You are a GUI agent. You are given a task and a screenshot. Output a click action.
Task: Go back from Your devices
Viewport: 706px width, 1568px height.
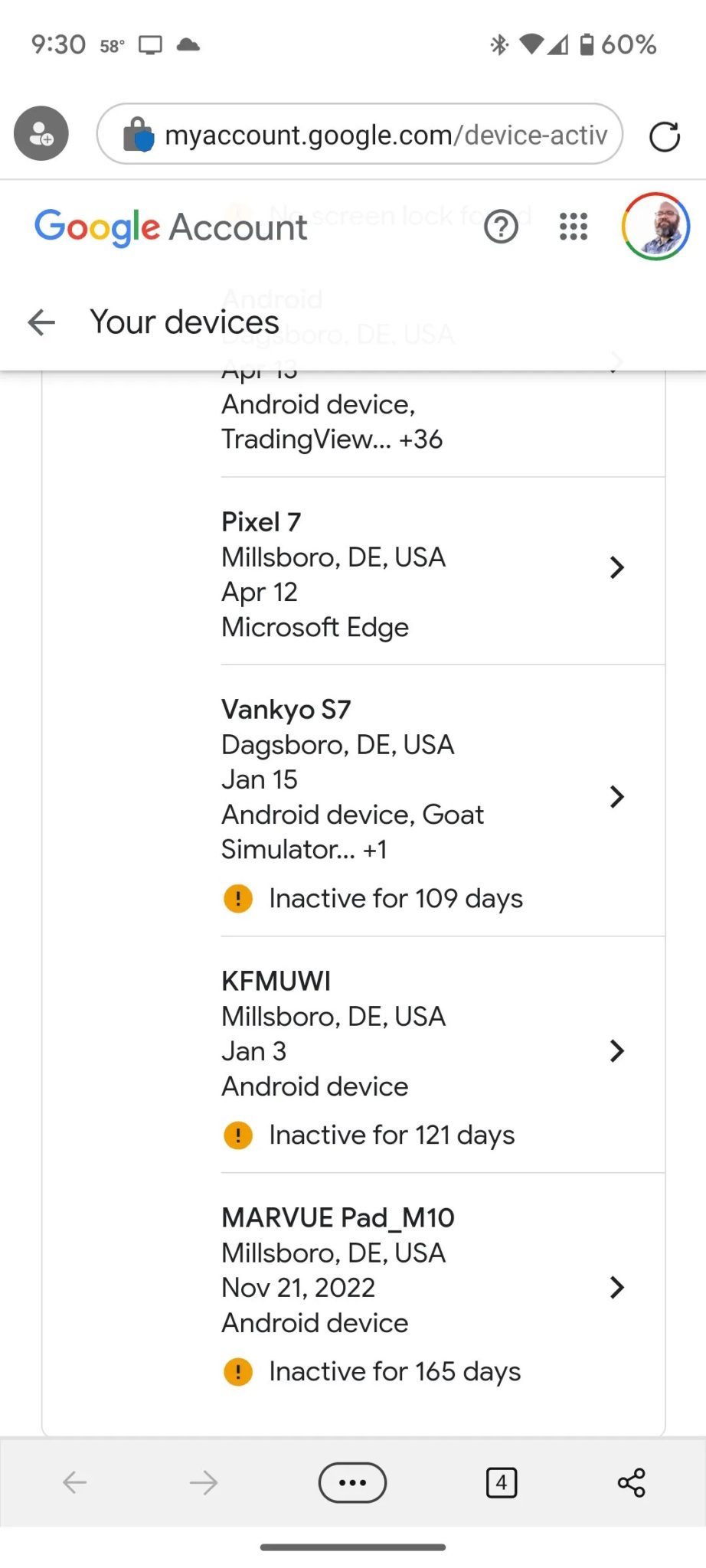[x=41, y=322]
